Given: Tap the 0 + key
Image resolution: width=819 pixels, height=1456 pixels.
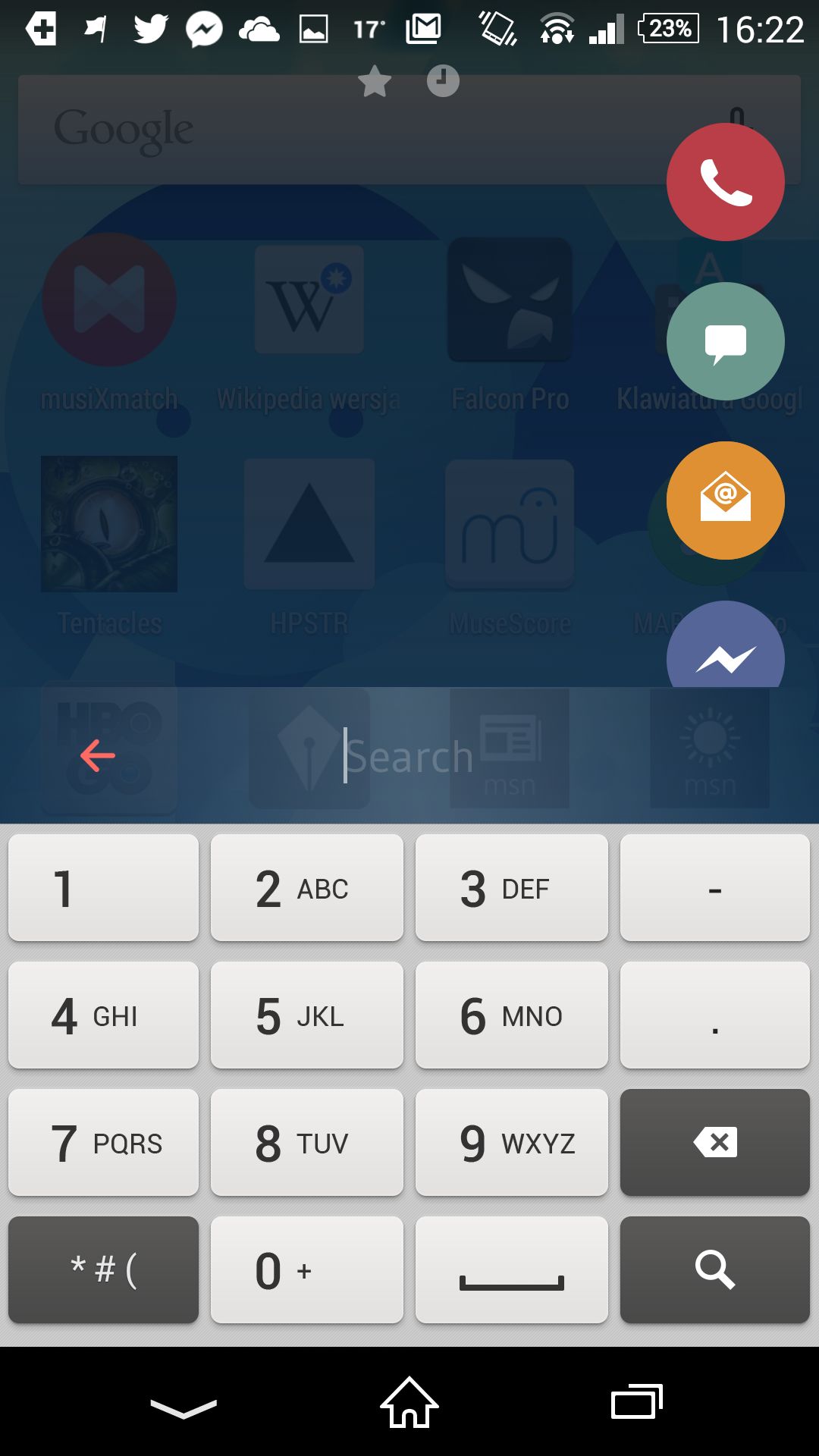Looking at the screenshot, I should tap(307, 1270).
